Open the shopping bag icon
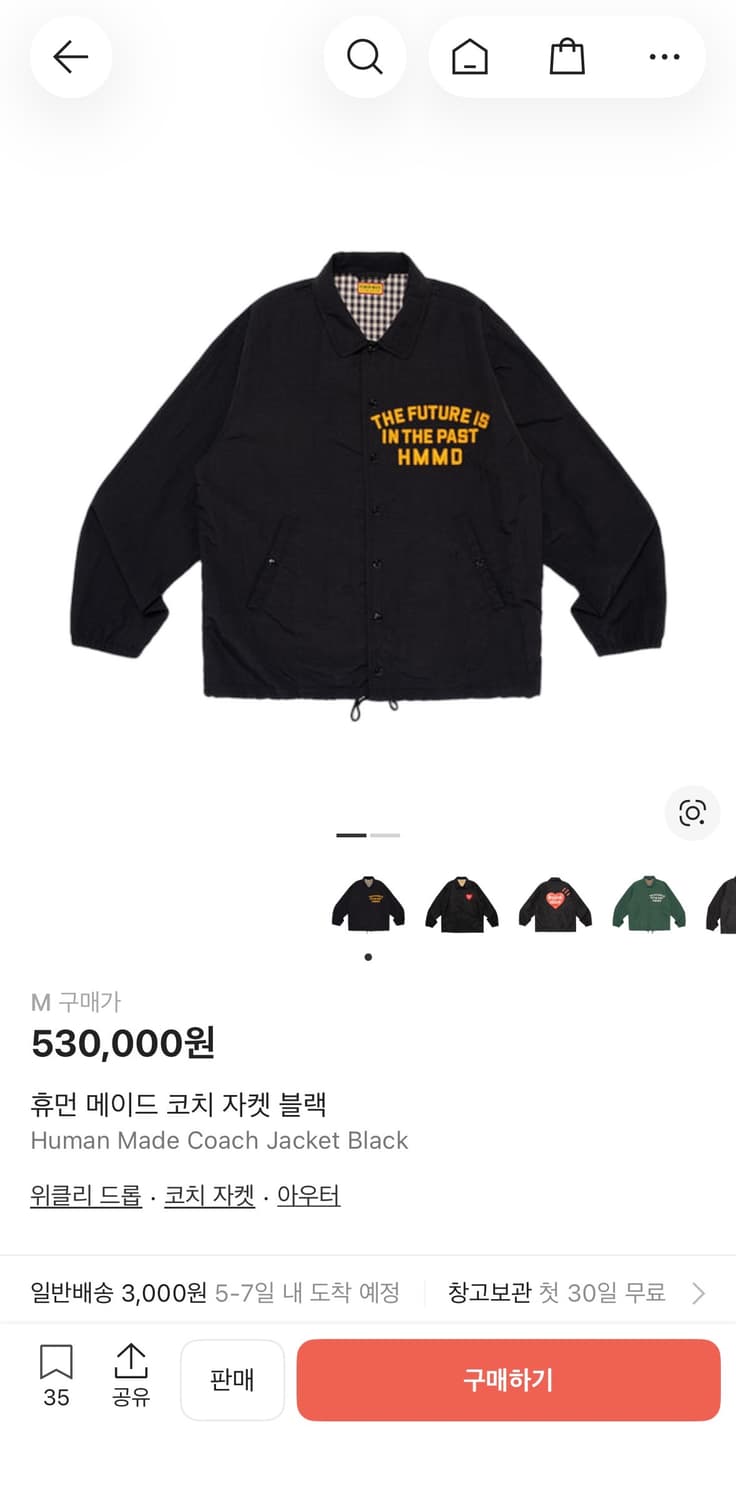The width and height of the screenshot is (736, 1500). 567,57
